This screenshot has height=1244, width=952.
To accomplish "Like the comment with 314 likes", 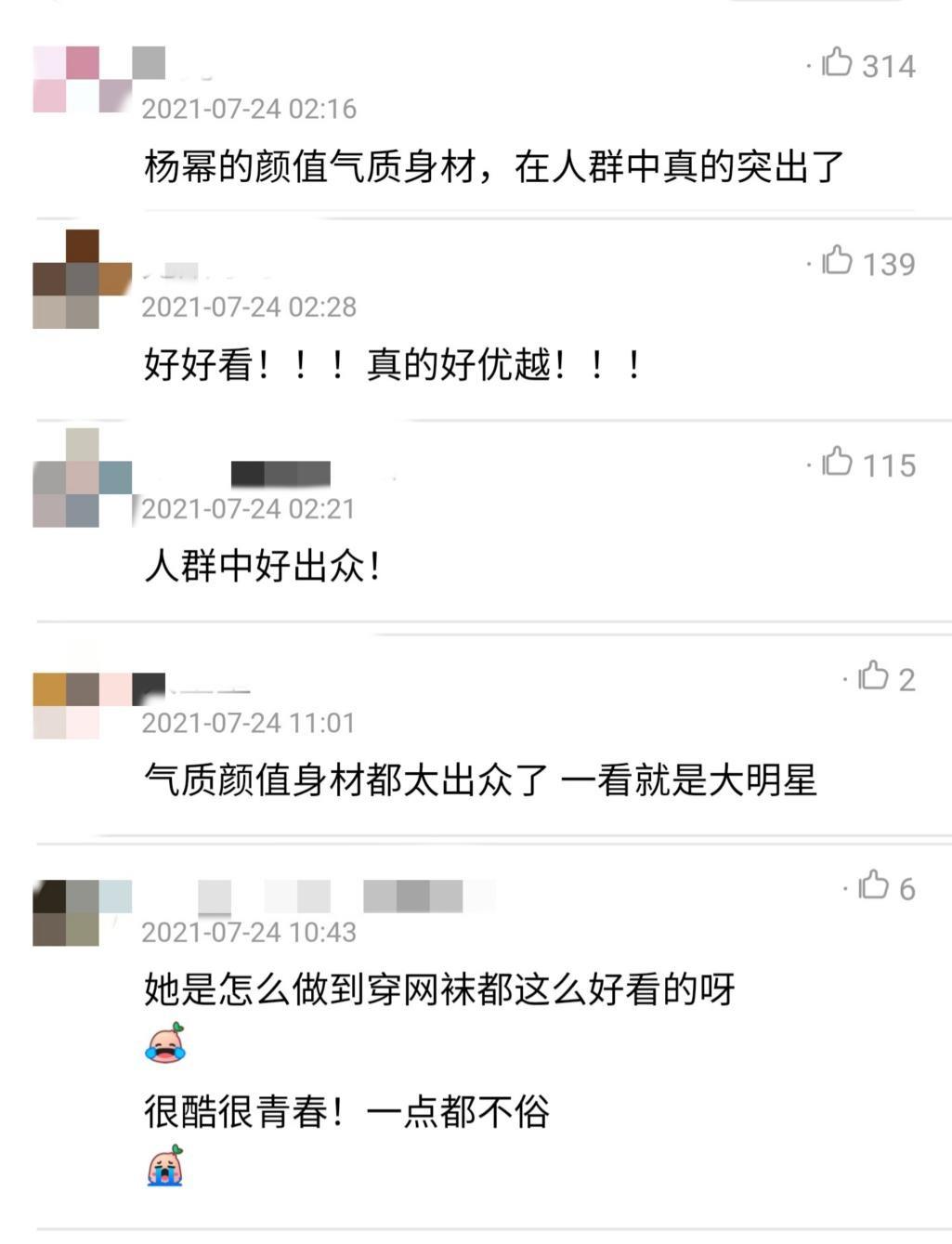I will [x=837, y=63].
